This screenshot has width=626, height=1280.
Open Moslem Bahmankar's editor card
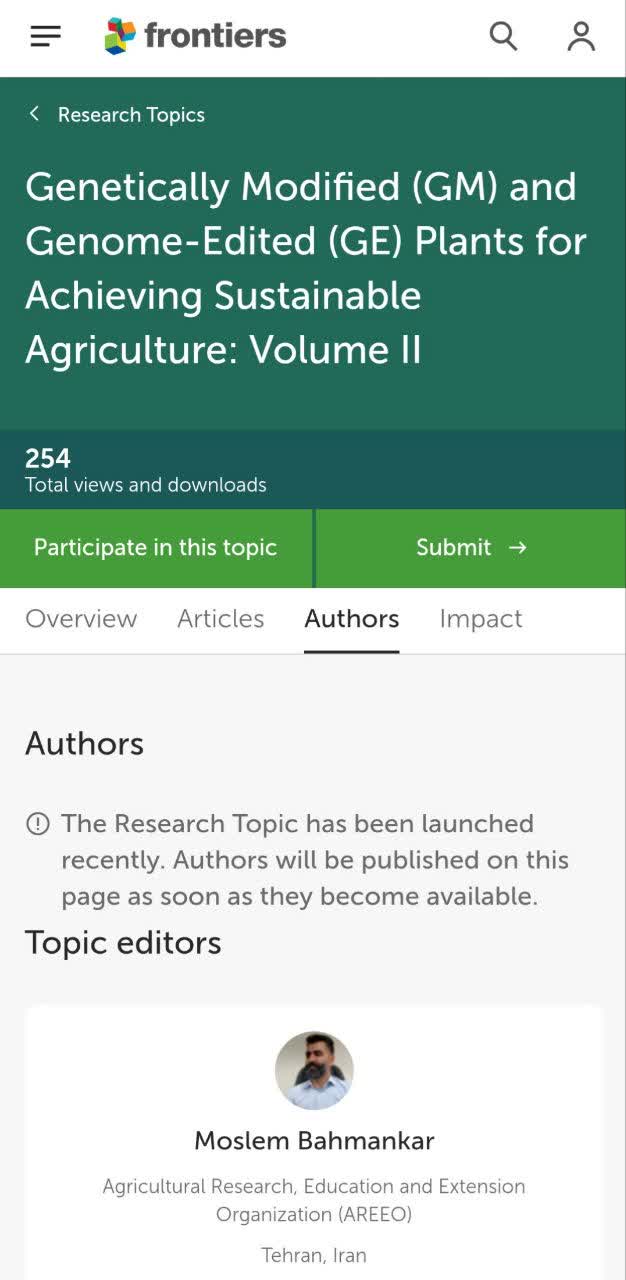point(314,1141)
